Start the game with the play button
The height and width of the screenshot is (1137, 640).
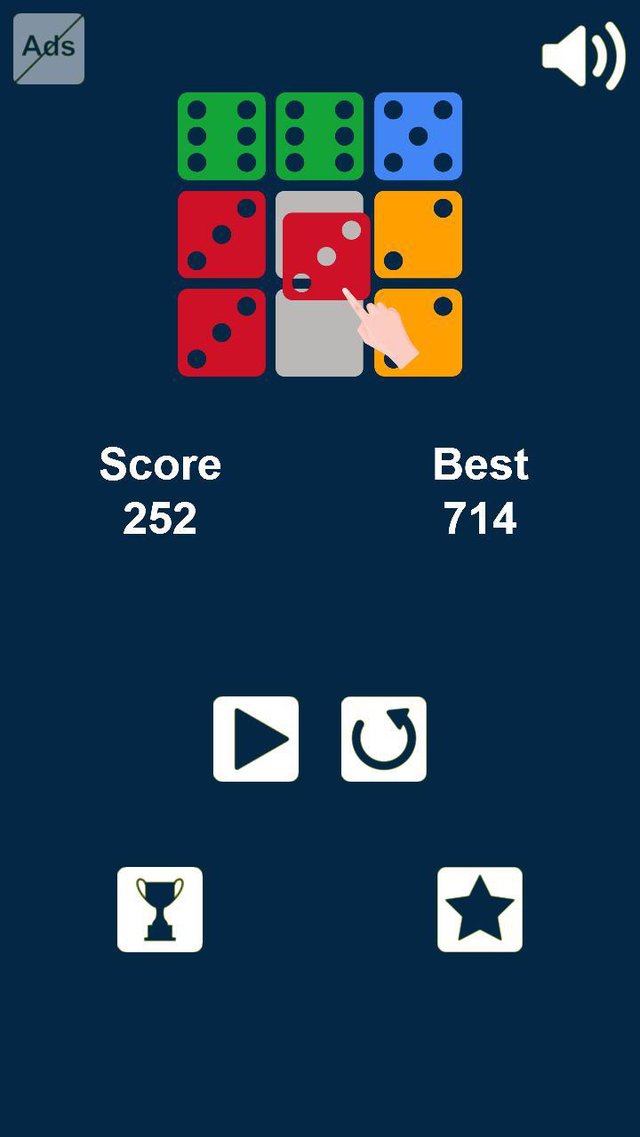(256, 739)
